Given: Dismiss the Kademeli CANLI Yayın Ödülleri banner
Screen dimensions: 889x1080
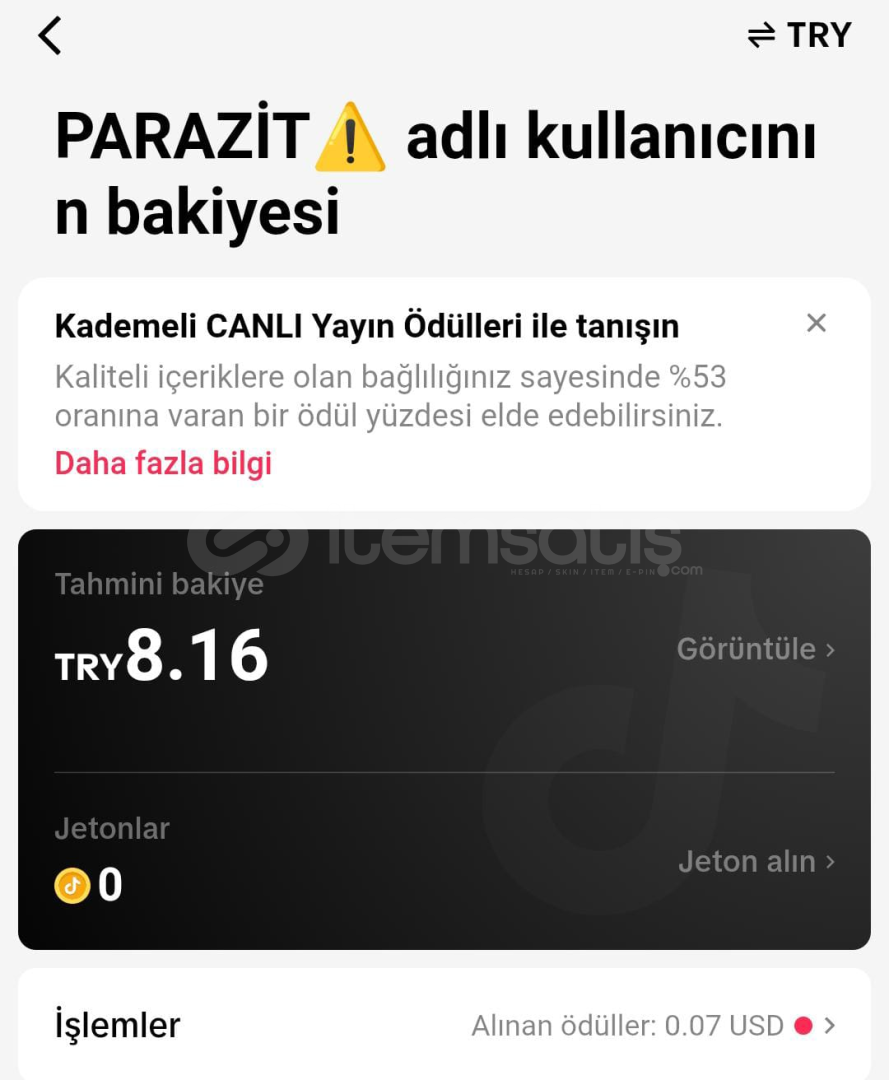Looking at the screenshot, I should click(x=816, y=323).
